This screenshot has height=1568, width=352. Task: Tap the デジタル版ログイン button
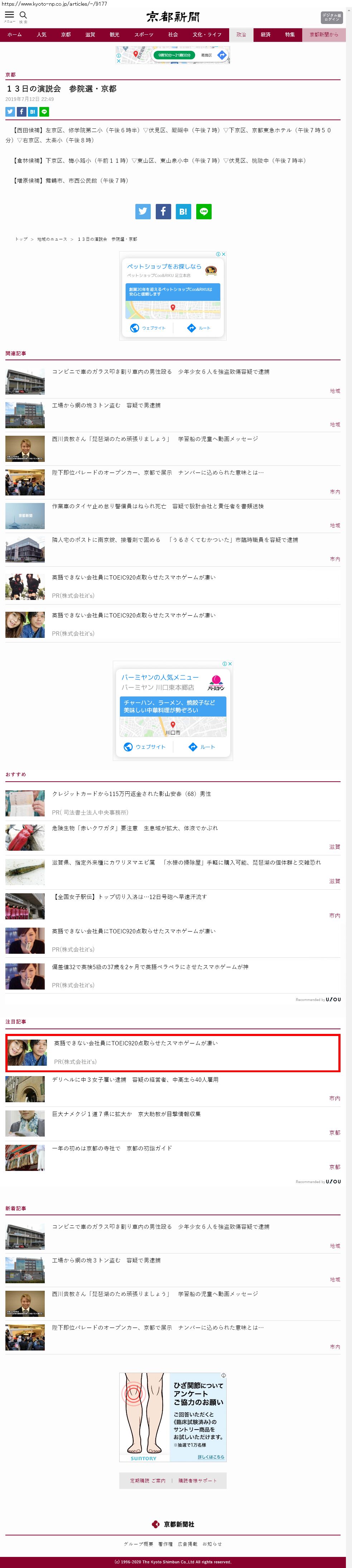pyautogui.click(x=331, y=17)
